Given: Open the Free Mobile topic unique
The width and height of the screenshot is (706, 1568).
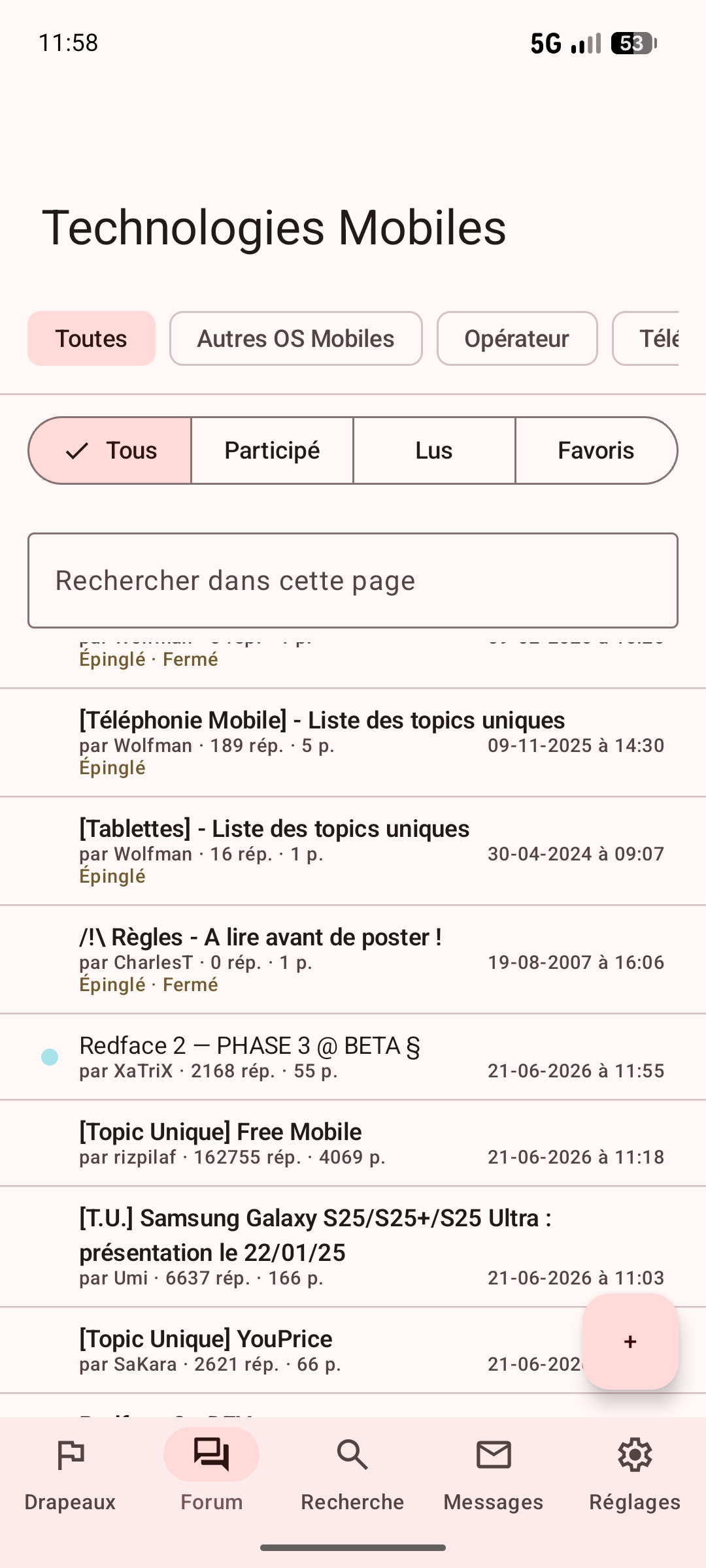Looking at the screenshot, I should (x=353, y=1143).
